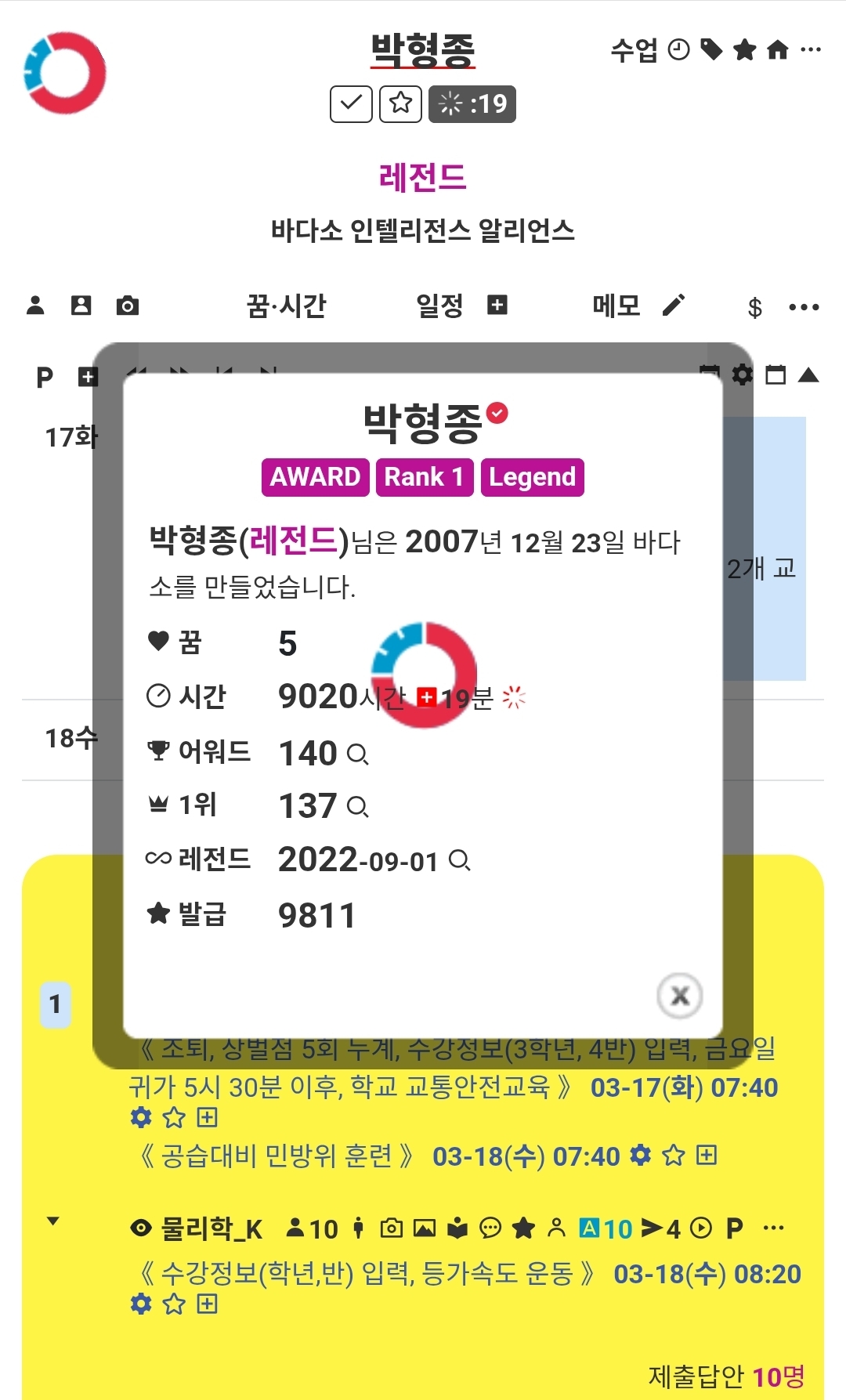Open 공습대비 민방위 훈련 notice
The width and height of the screenshot is (846, 1400).
click(277, 1156)
